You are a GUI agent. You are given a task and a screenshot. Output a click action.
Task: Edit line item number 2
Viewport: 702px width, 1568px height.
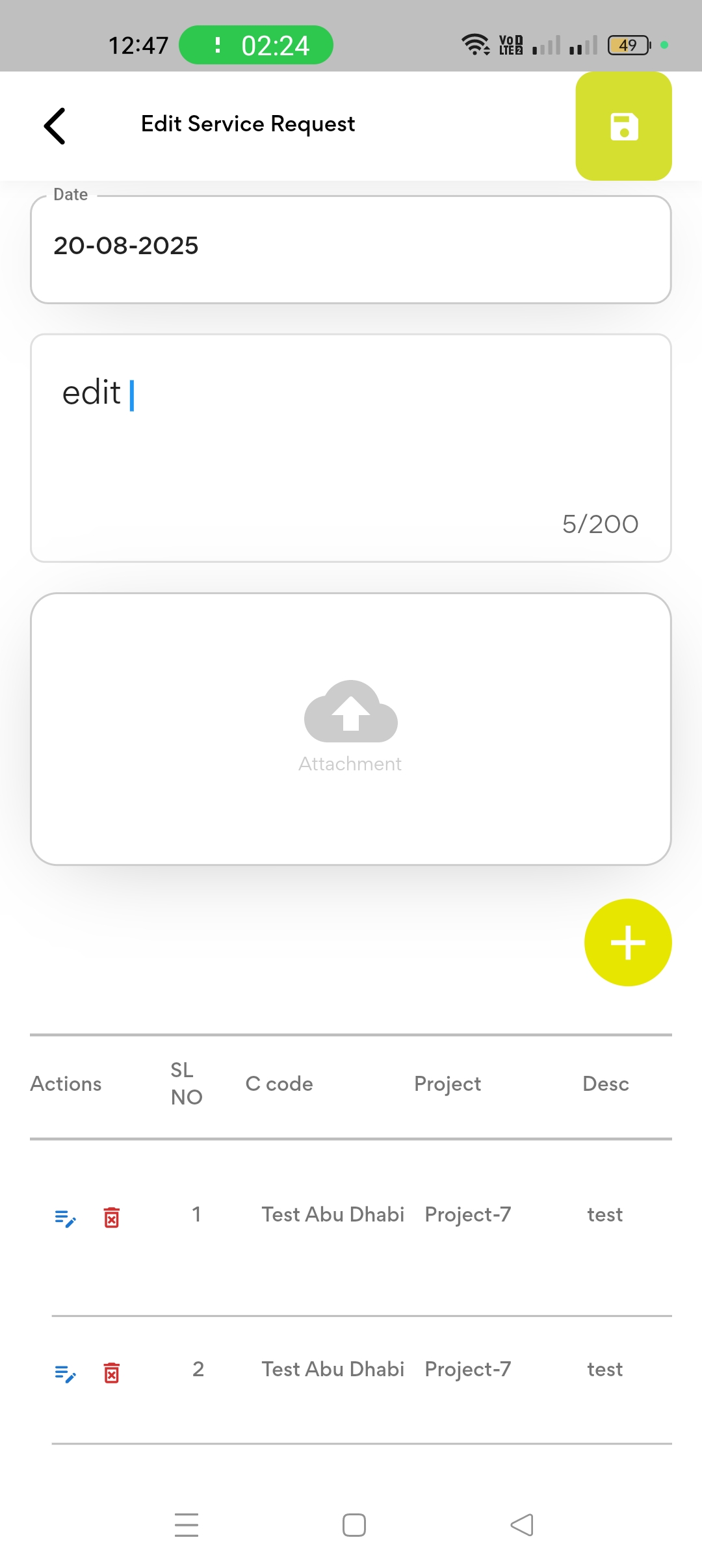click(x=65, y=1372)
